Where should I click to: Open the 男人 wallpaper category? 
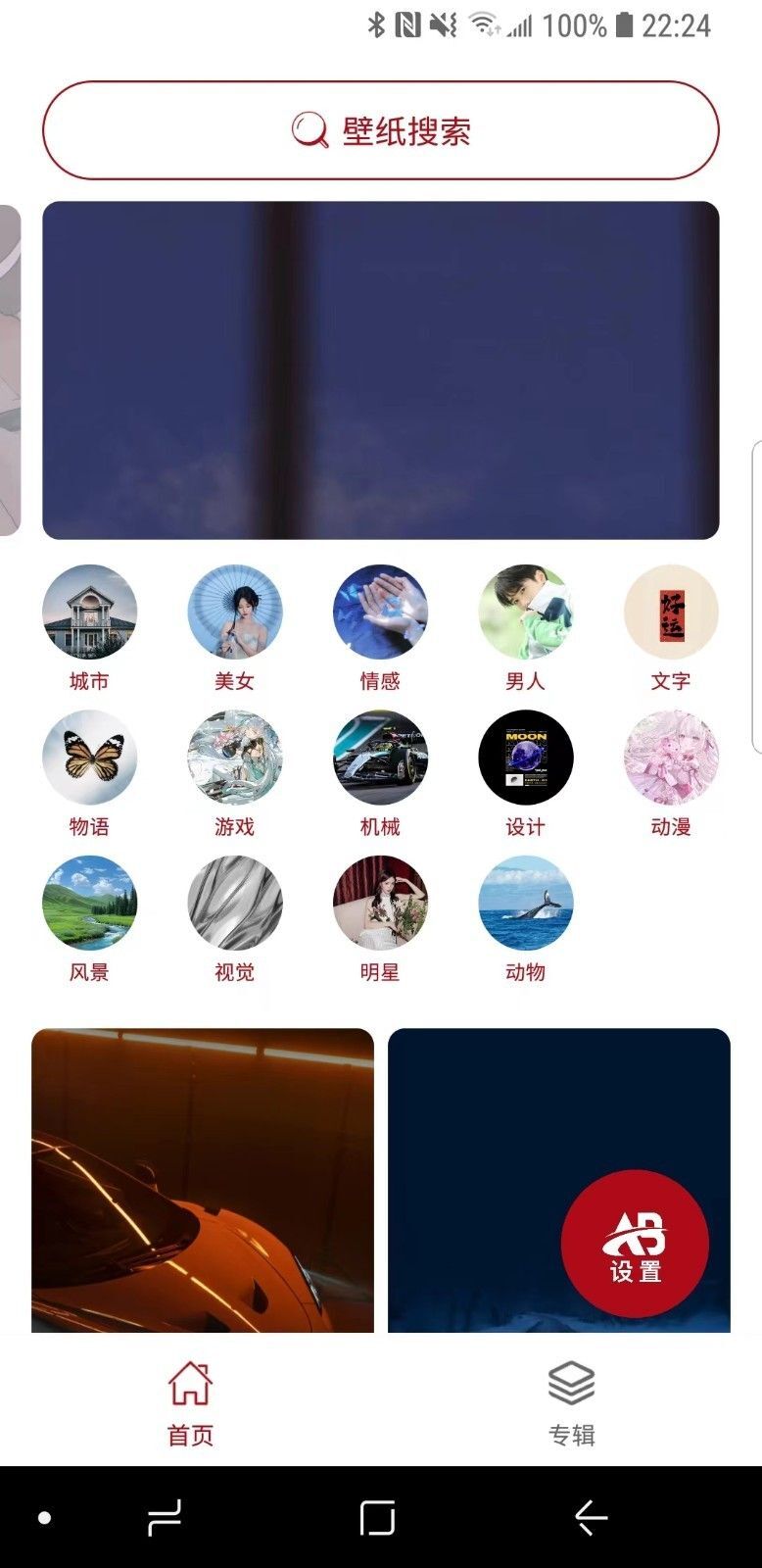tap(526, 612)
